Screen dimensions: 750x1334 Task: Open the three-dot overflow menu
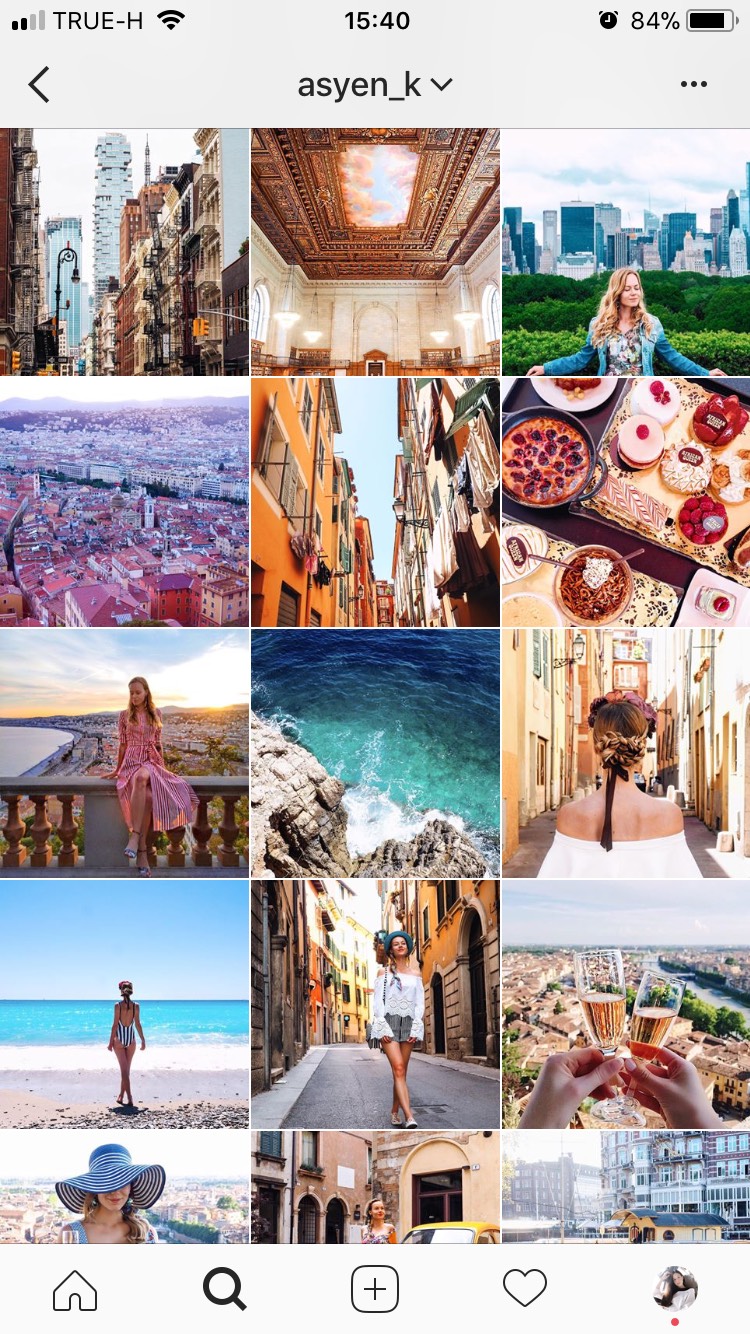[x=694, y=85]
